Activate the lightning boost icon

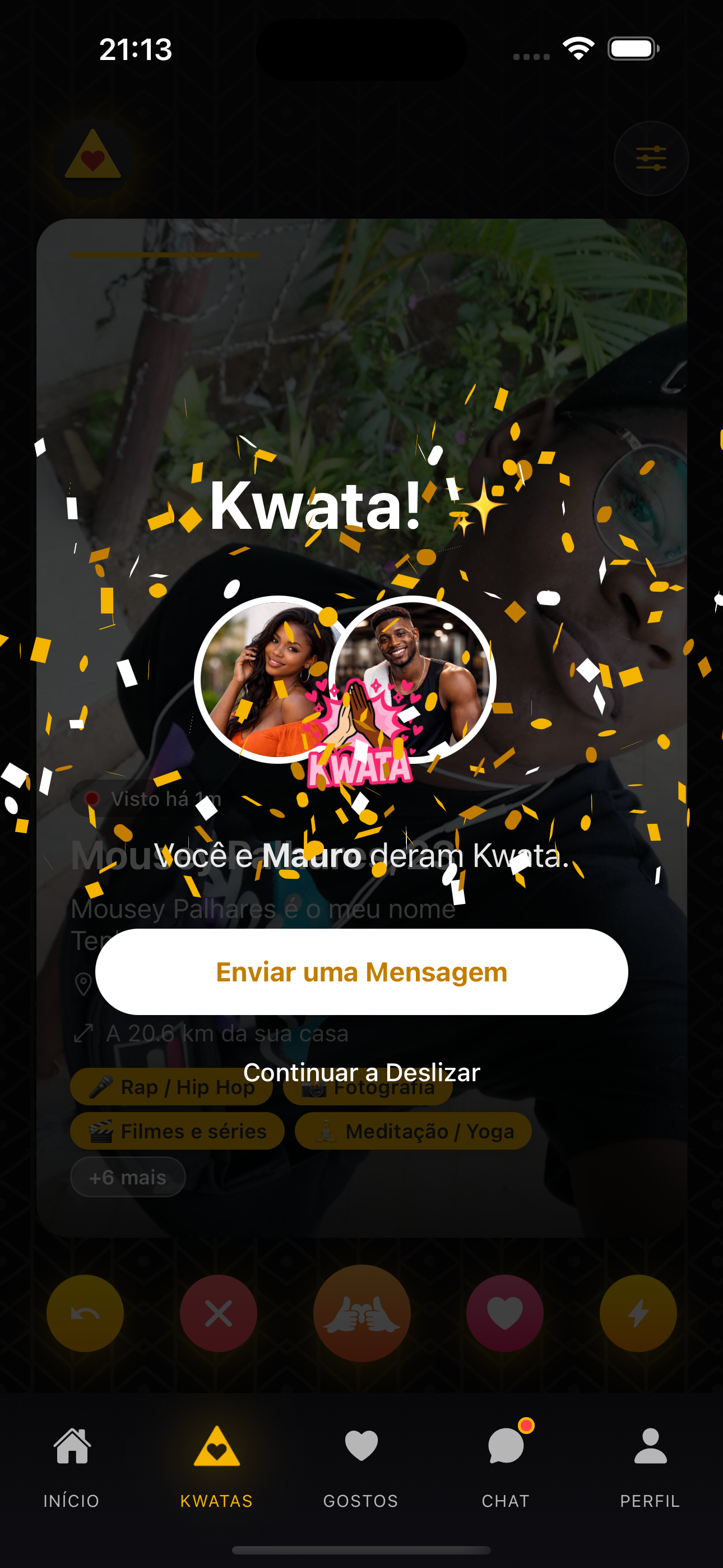[x=637, y=1314]
